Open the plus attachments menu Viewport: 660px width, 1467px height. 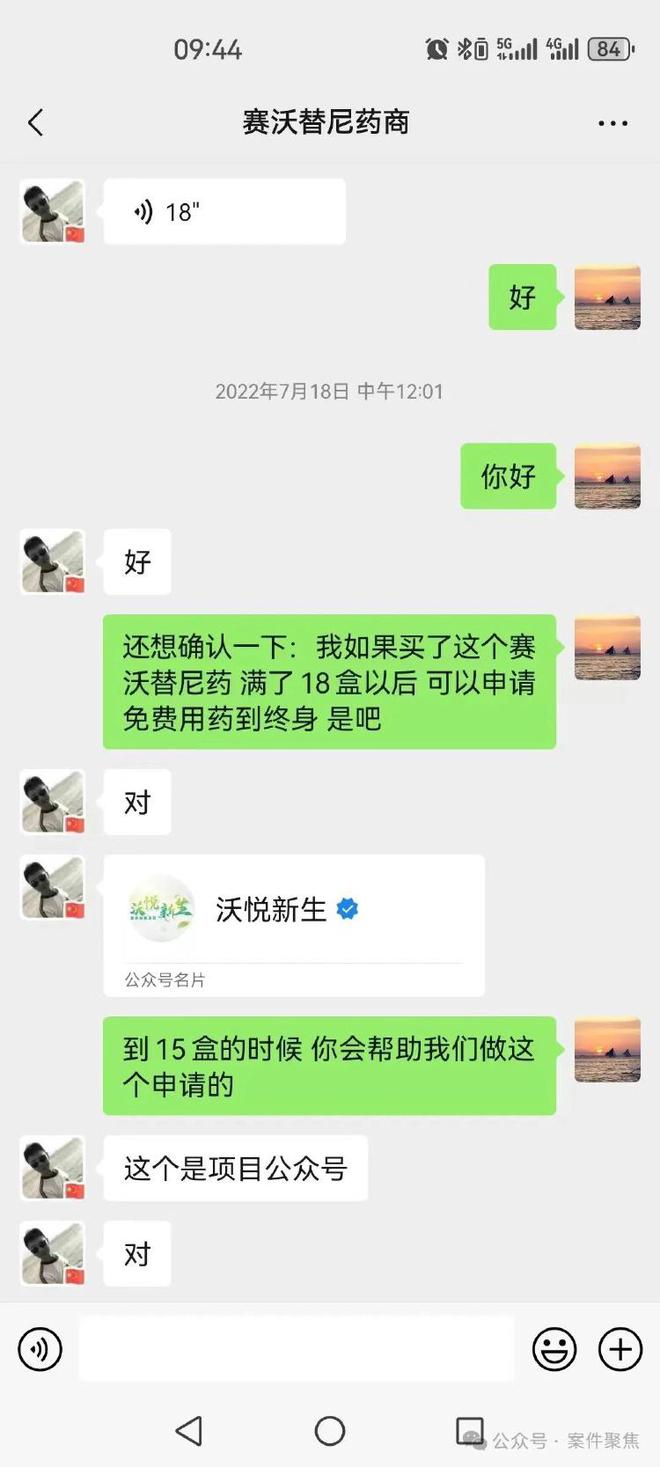coord(620,1350)
